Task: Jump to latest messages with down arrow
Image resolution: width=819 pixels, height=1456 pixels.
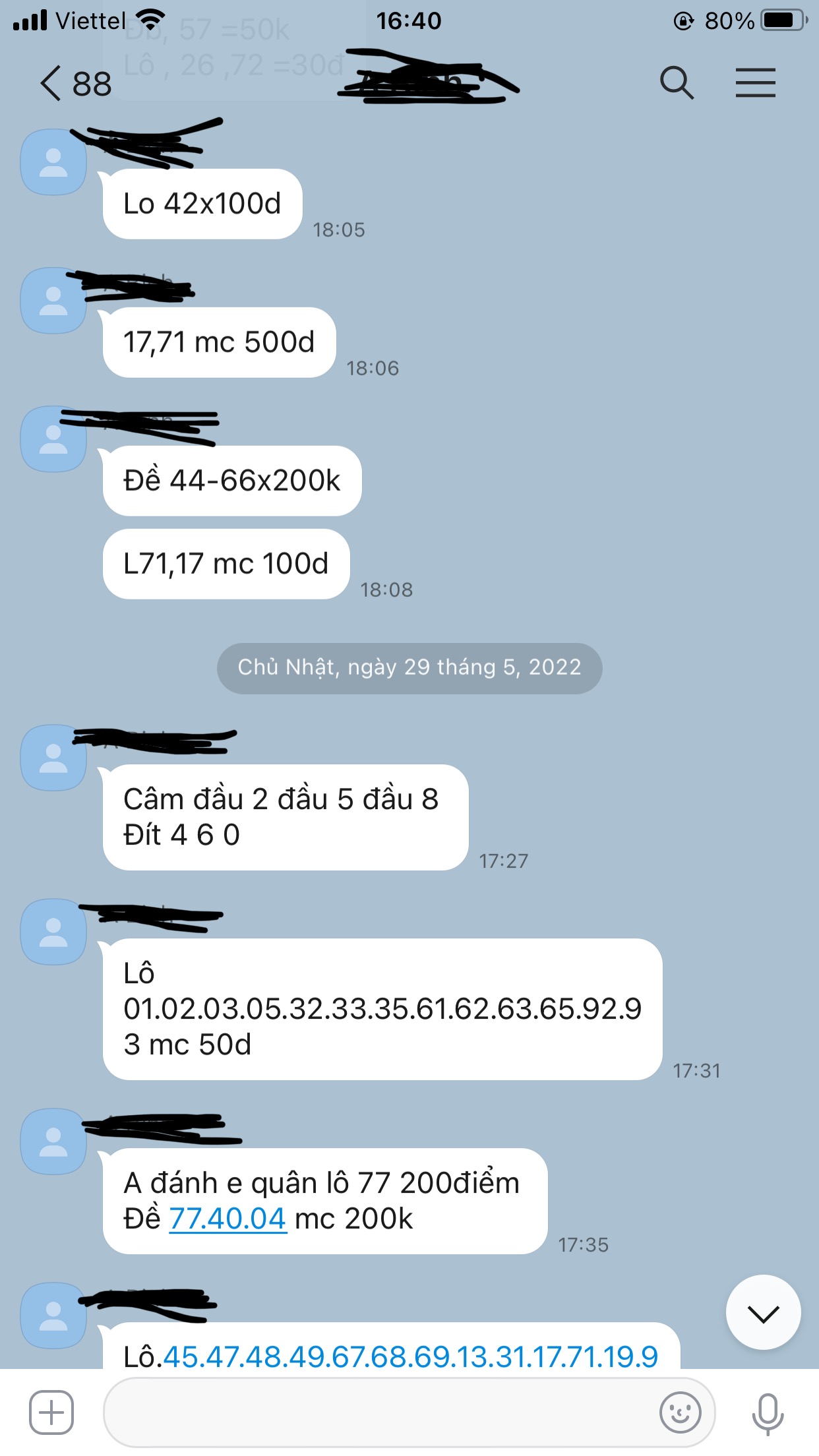Action: click(x=763, y=1312)
